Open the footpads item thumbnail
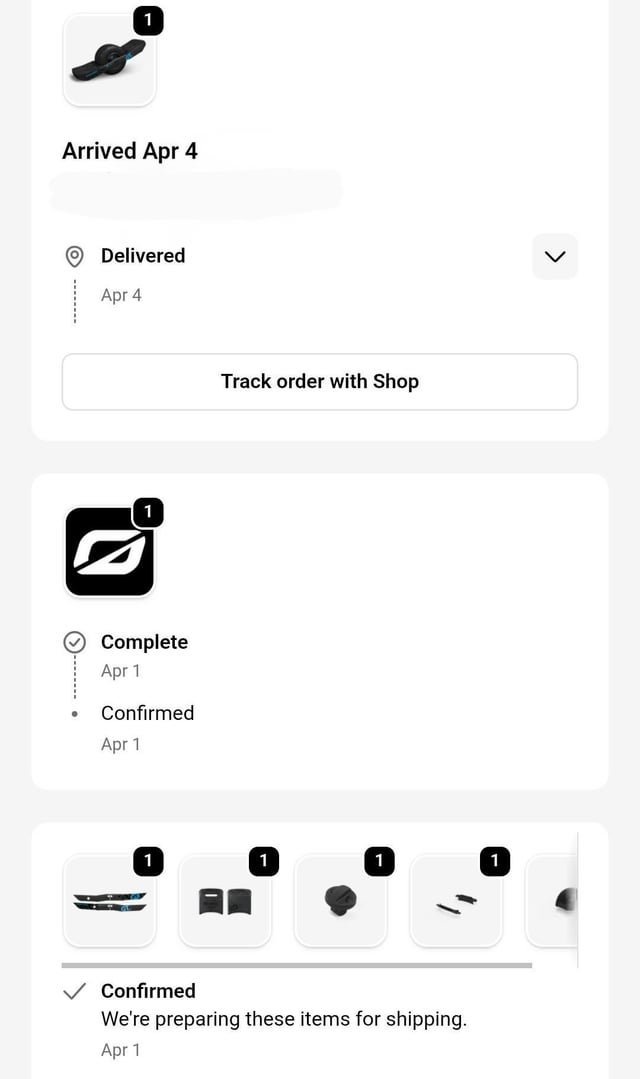Image resolution: width=640 pixels, height=1079 pixels. pyautogui.click(x=109, y=901)
